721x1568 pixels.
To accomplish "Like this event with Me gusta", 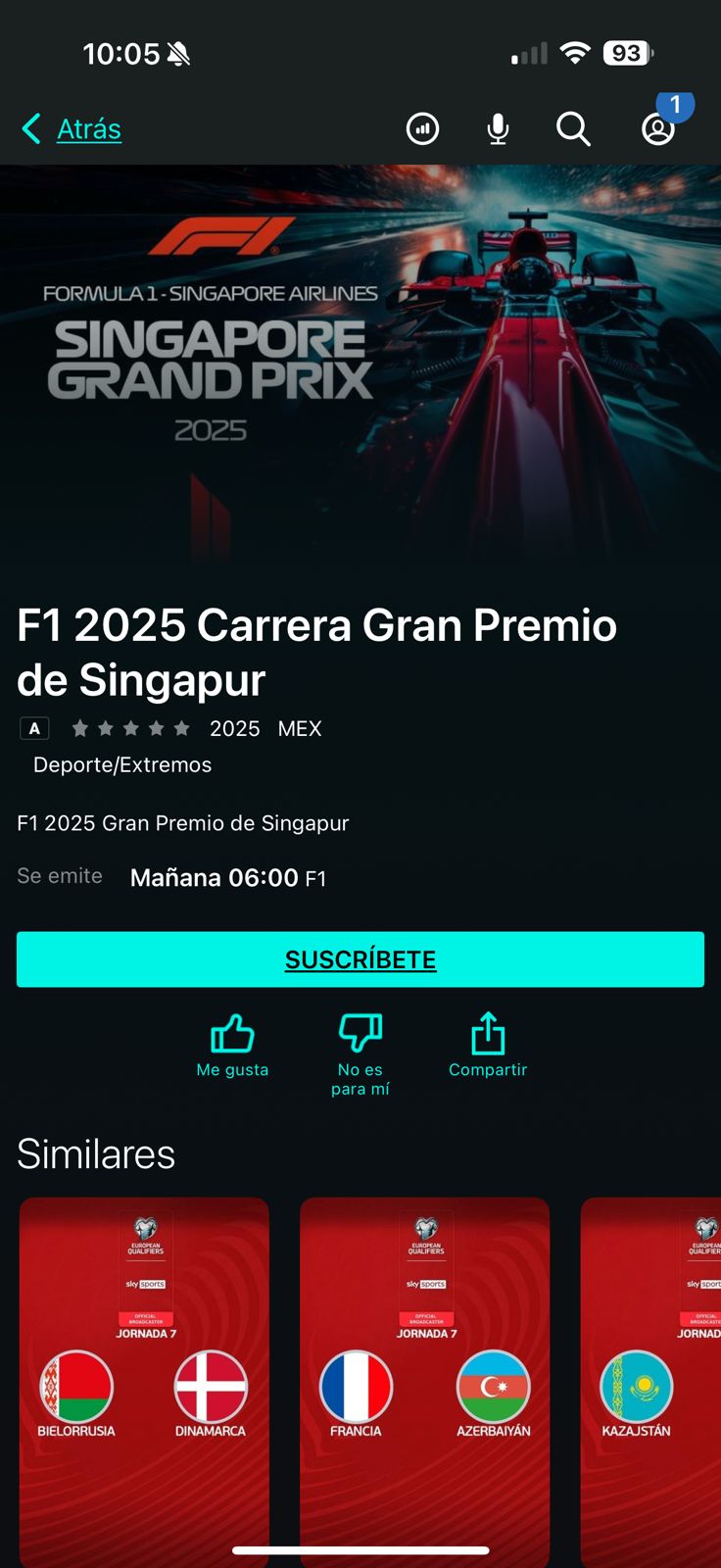I will (x=232, y=1045).
